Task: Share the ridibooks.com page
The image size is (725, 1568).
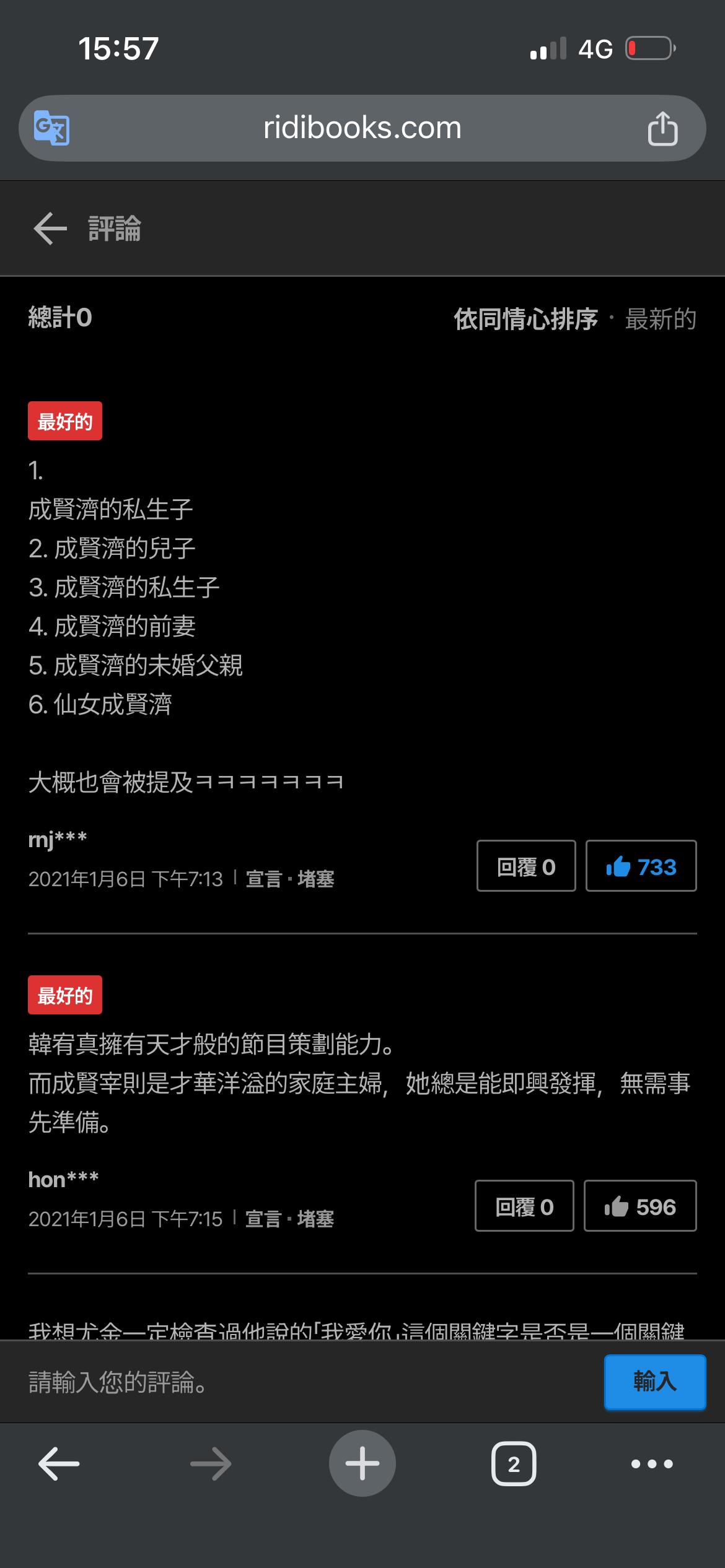Action: pyautogui.click(x=662, y=128)
